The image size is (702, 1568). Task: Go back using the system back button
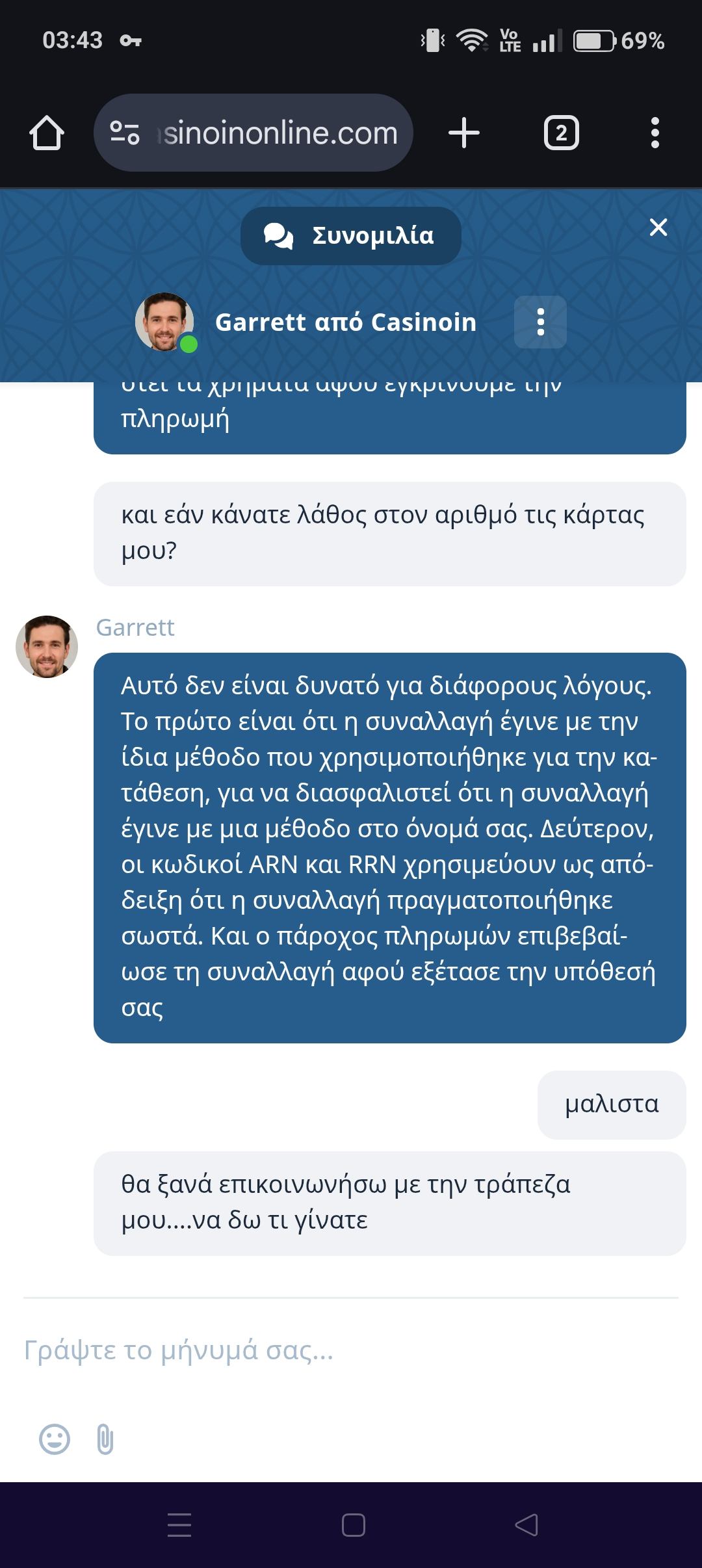pyautogui.click(x=526, y=1524)
